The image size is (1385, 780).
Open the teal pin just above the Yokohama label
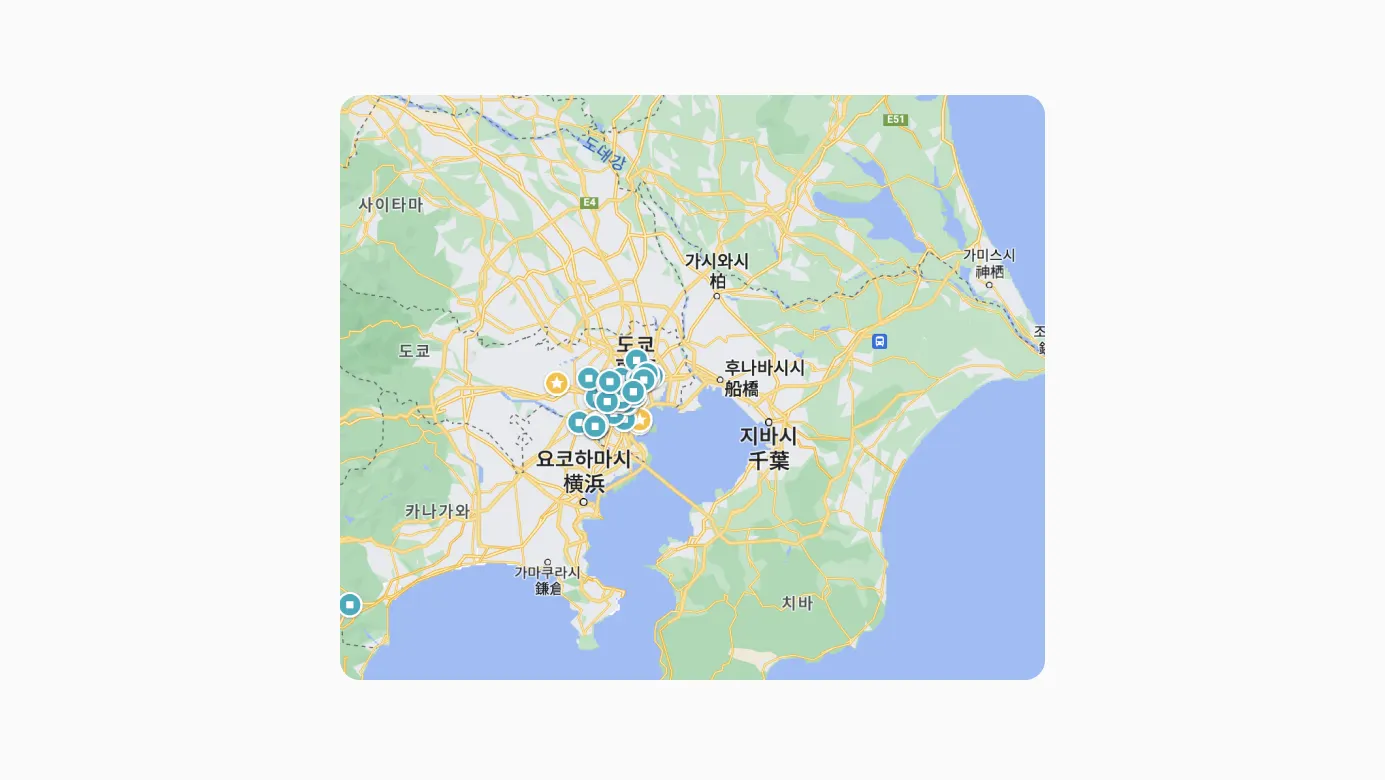click(x=595, y=427)
